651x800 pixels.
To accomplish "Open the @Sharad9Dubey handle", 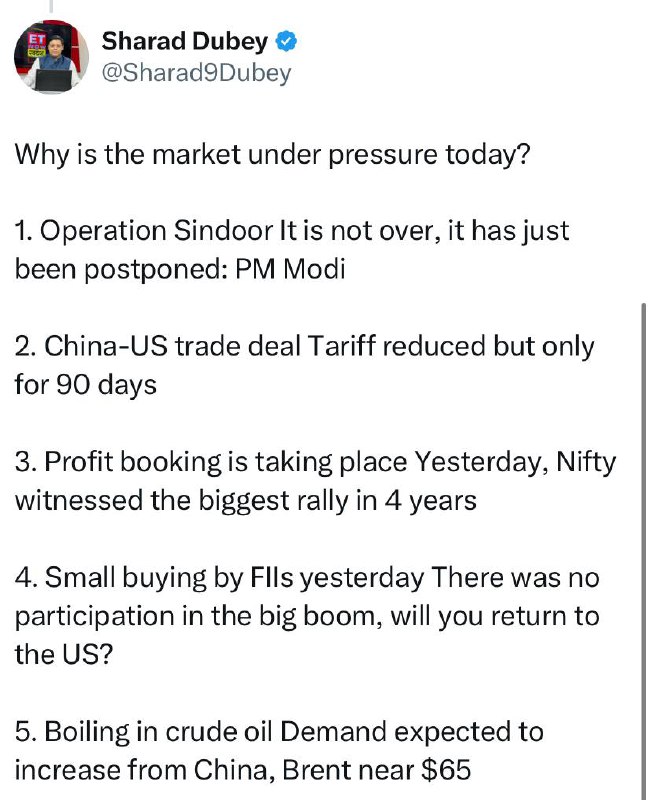I will tap(196, 73).
